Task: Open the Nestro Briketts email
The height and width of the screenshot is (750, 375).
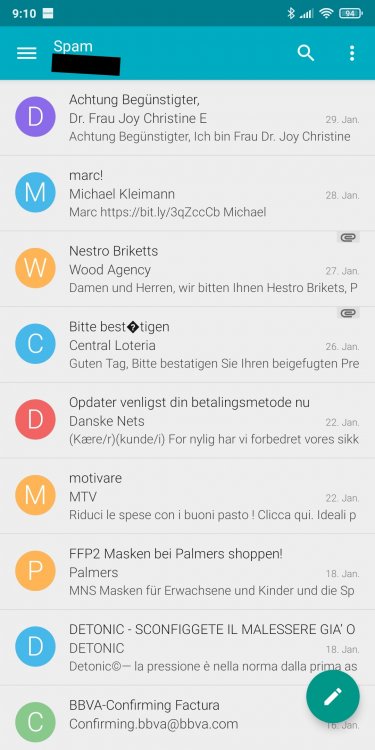Action: [x=188, y=269]
